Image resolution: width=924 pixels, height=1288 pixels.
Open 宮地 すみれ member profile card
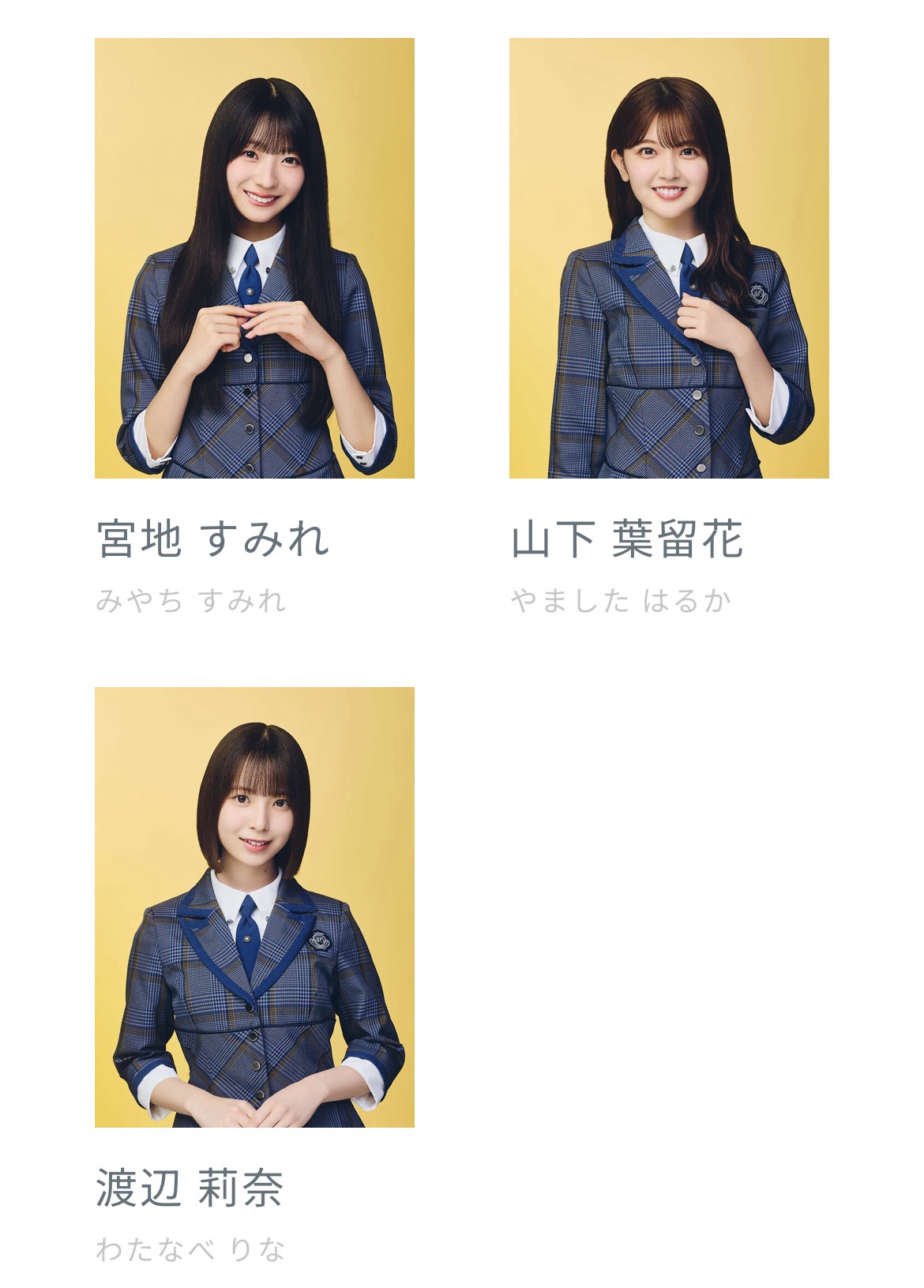pyautogui.click(x=254, y=258)
